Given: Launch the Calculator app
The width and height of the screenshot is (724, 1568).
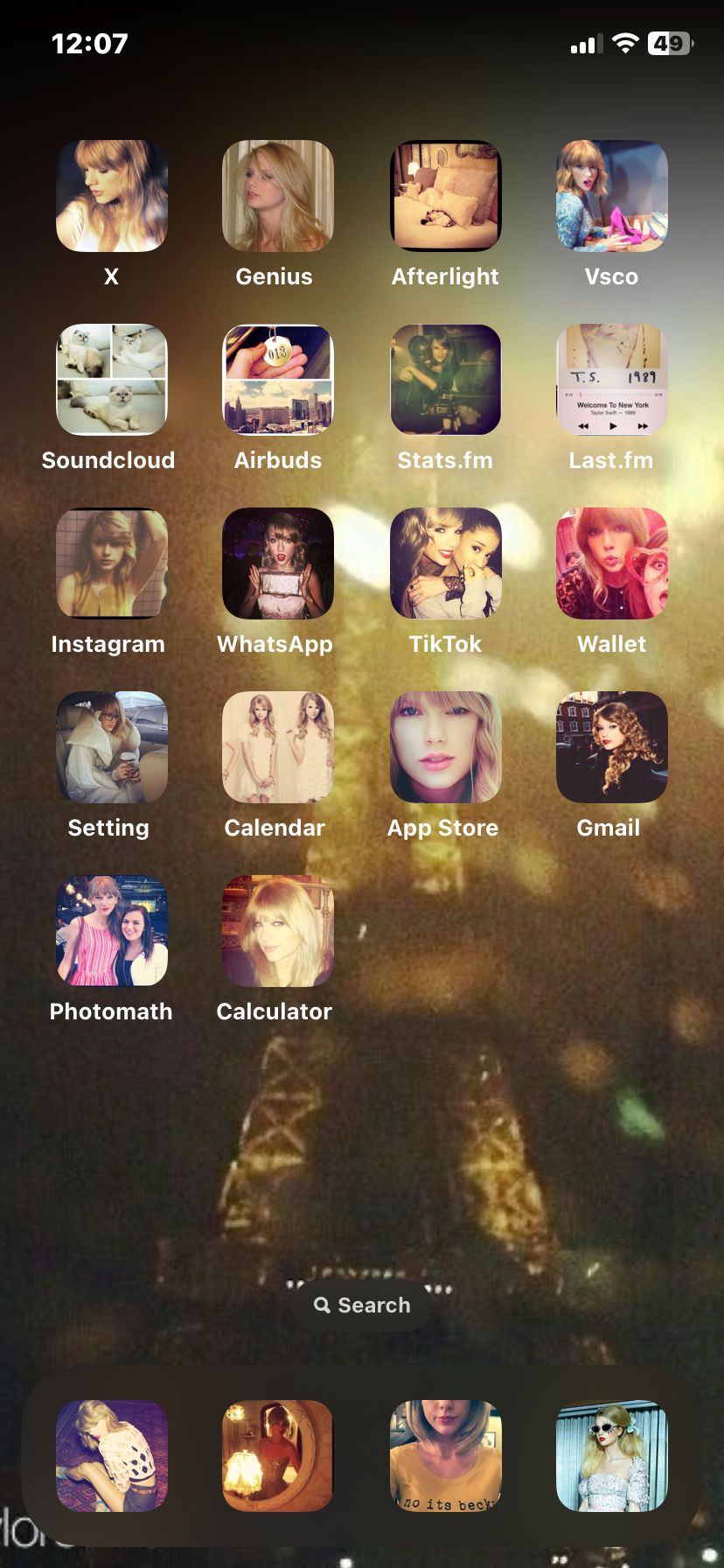Looking at the screenshot, I should pyautogui.click(x=278, y=931).
